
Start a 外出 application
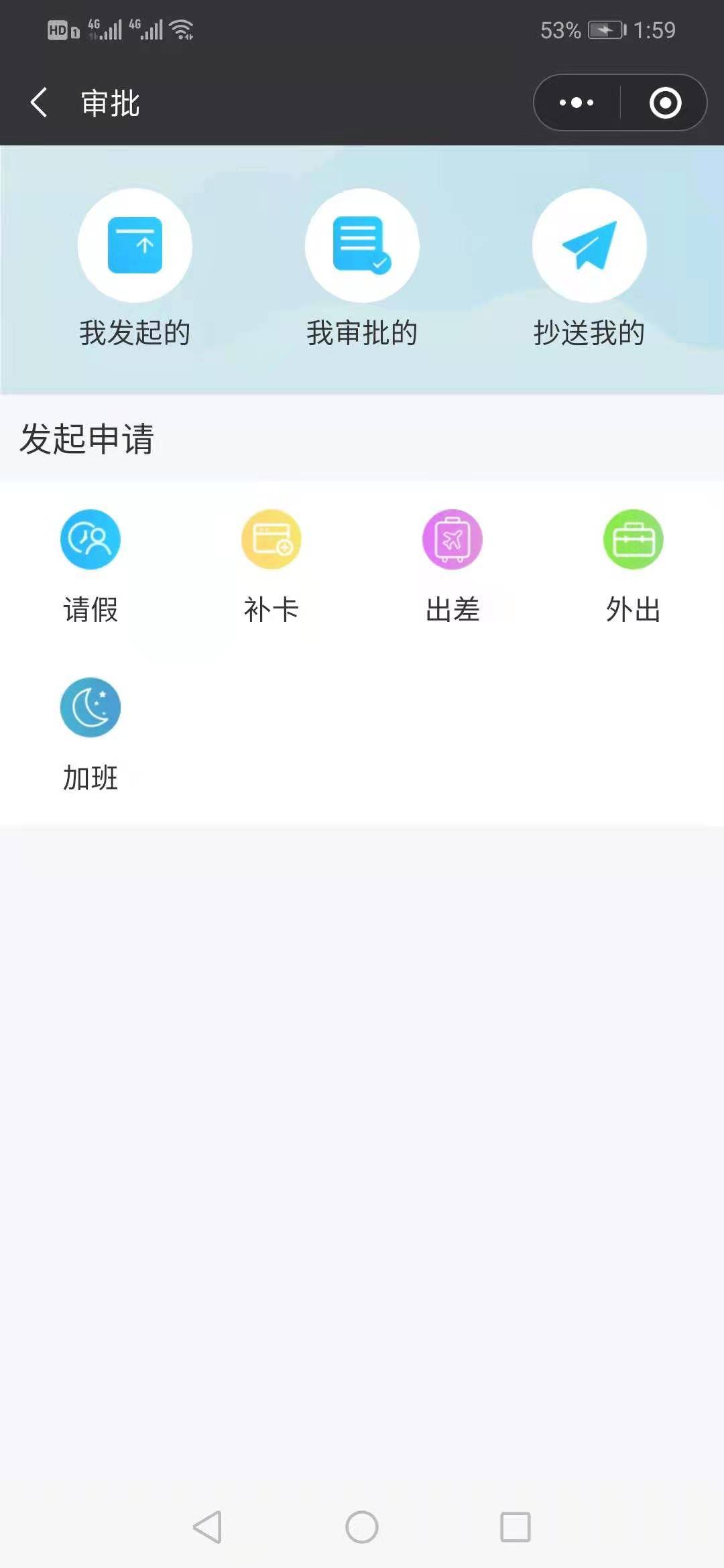click(633, 567)
